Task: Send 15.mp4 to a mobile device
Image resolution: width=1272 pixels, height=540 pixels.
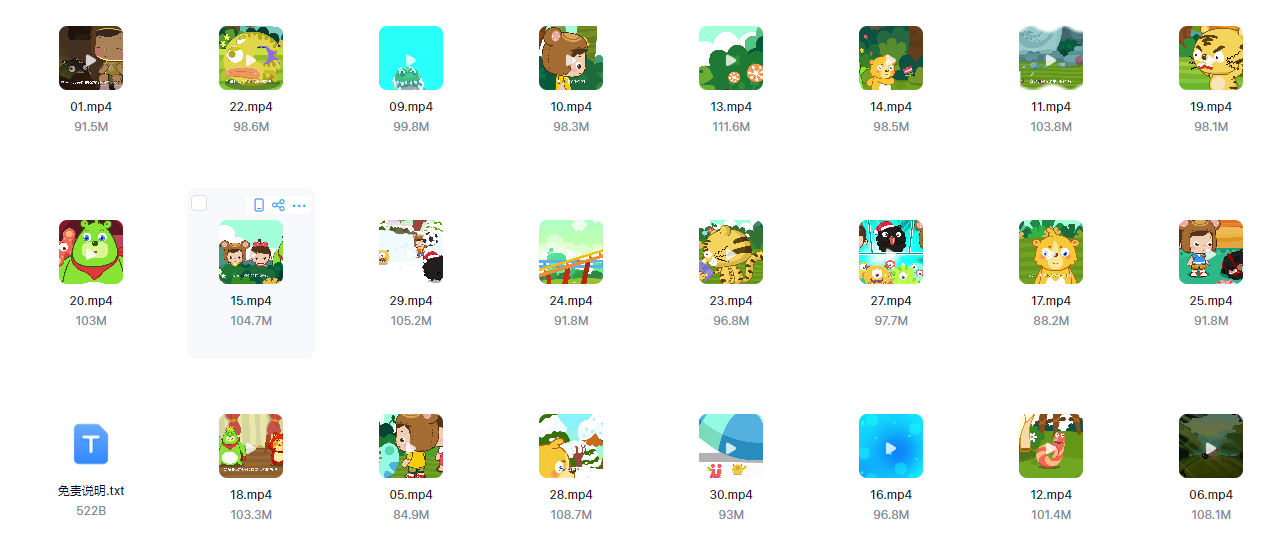Action: (x=259, y=205)
